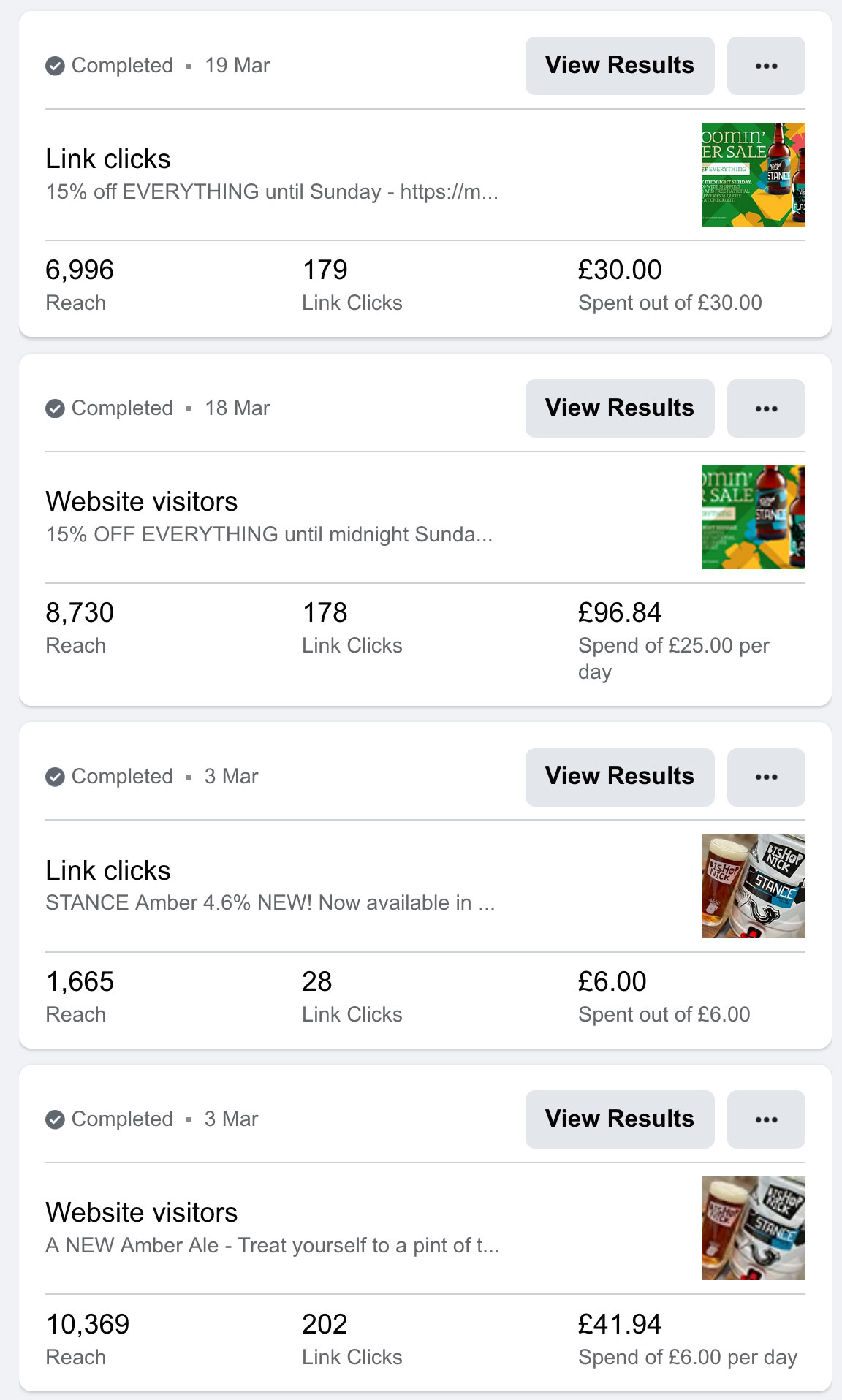Open the 15% OFF until midnight Sunday ad
842x1400 pixels.
click(x=425, y=517)
